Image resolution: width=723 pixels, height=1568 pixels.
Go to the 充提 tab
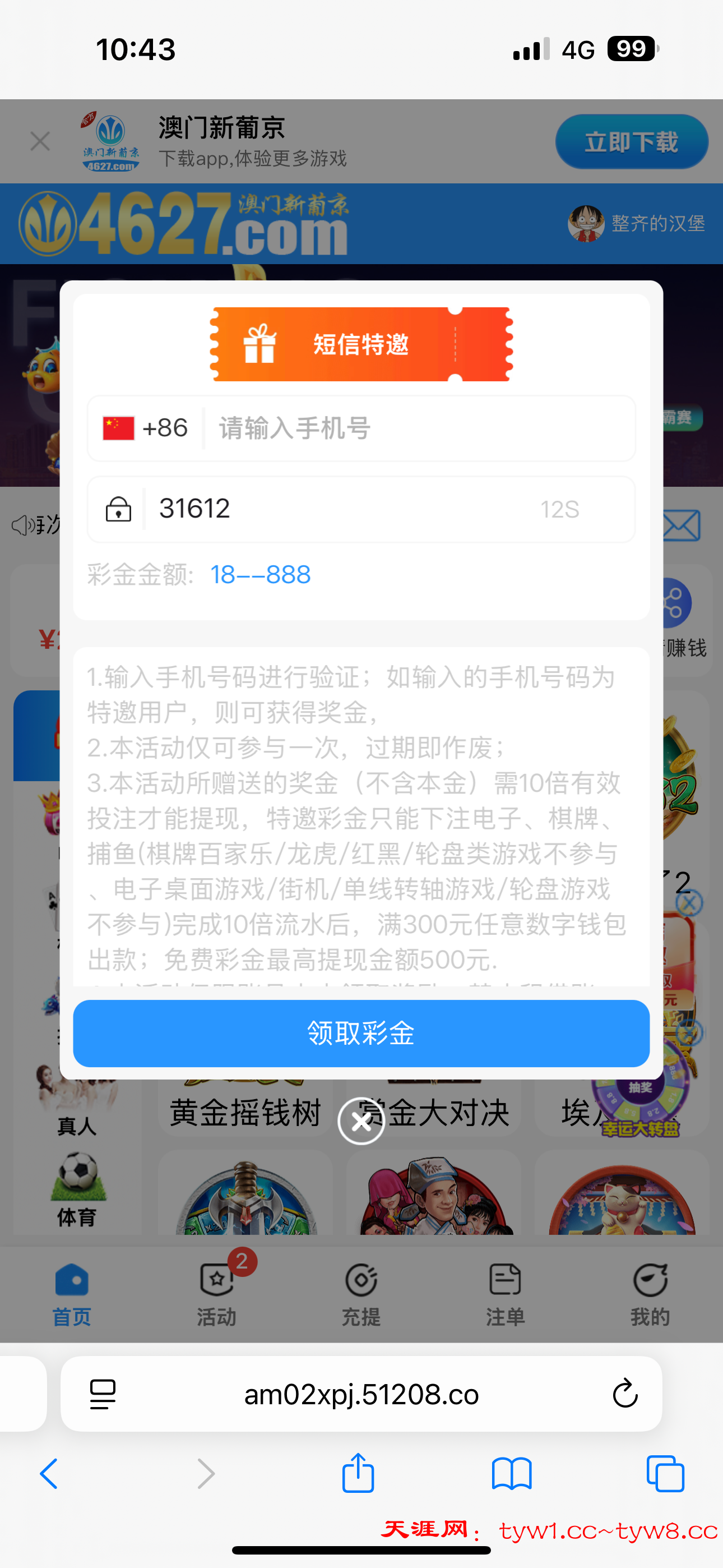[x=361, y=1293]
